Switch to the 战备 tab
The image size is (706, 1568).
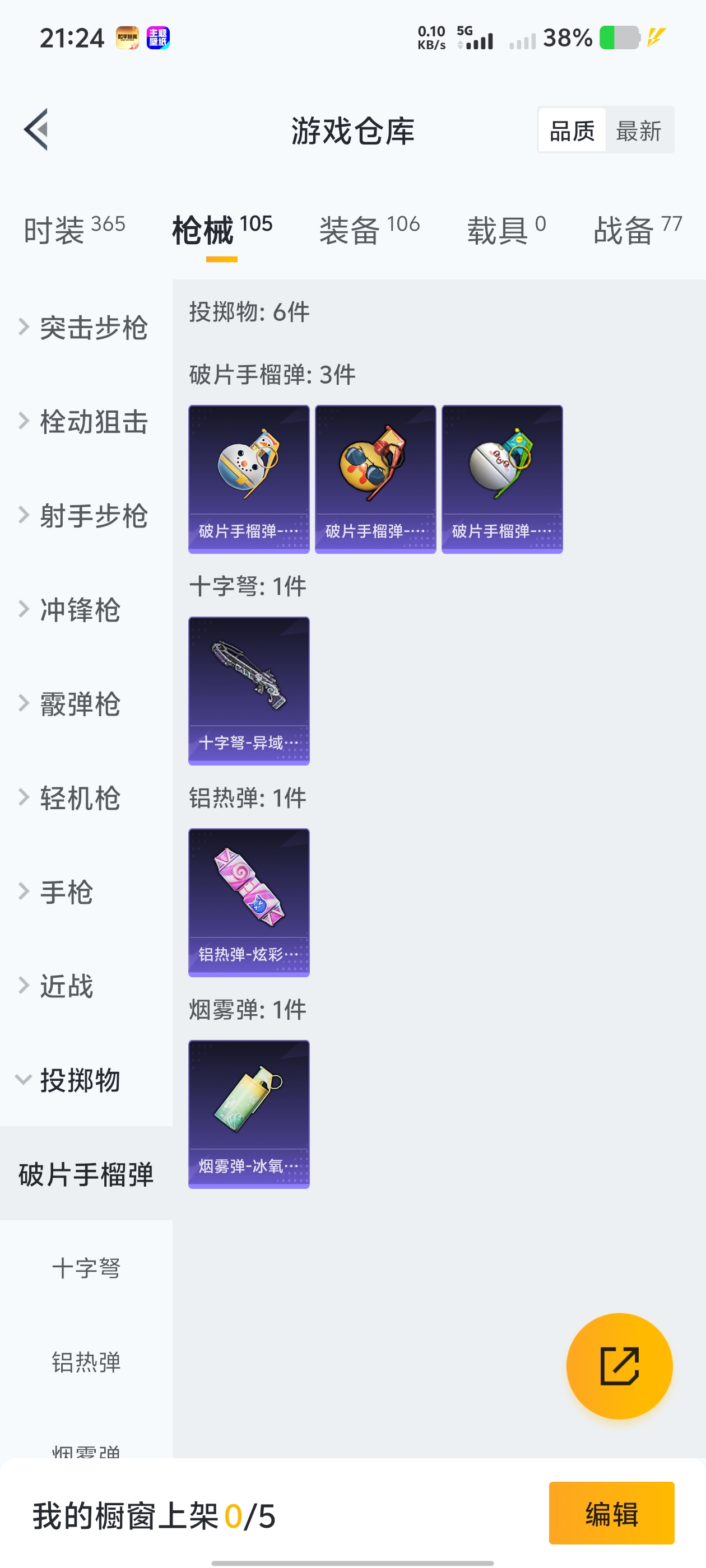tap(637, 230)
